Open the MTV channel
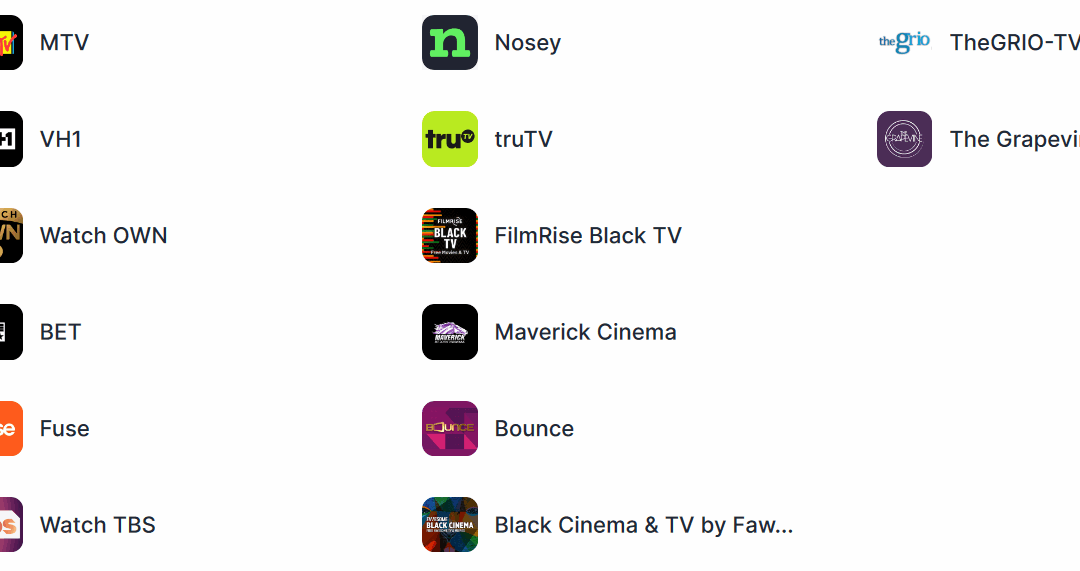Screen dimensions: 1080x571 tap(63, 43)
